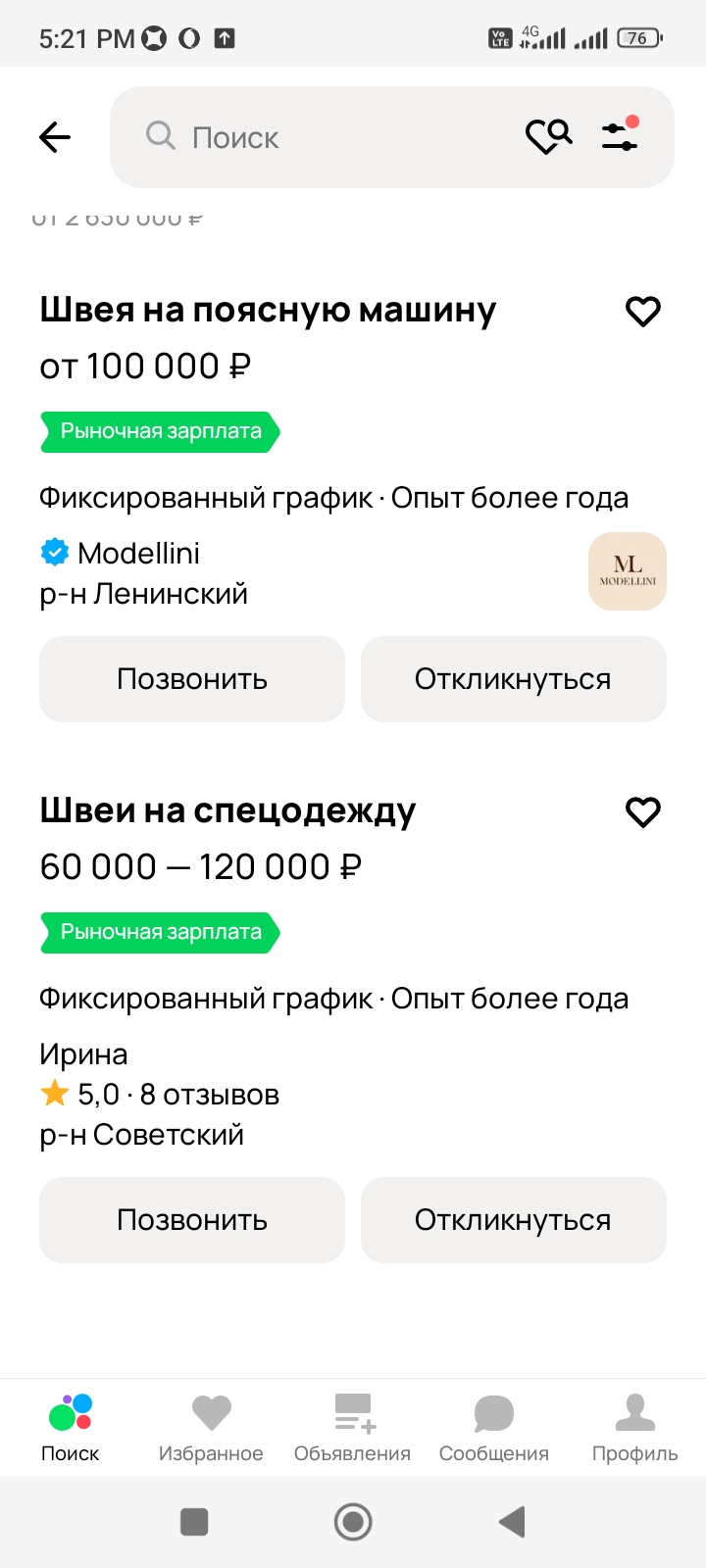Viewport: 706px width, 1568px height.
Task: Switch to the Избранное tab
Action: pos(211,1427)
